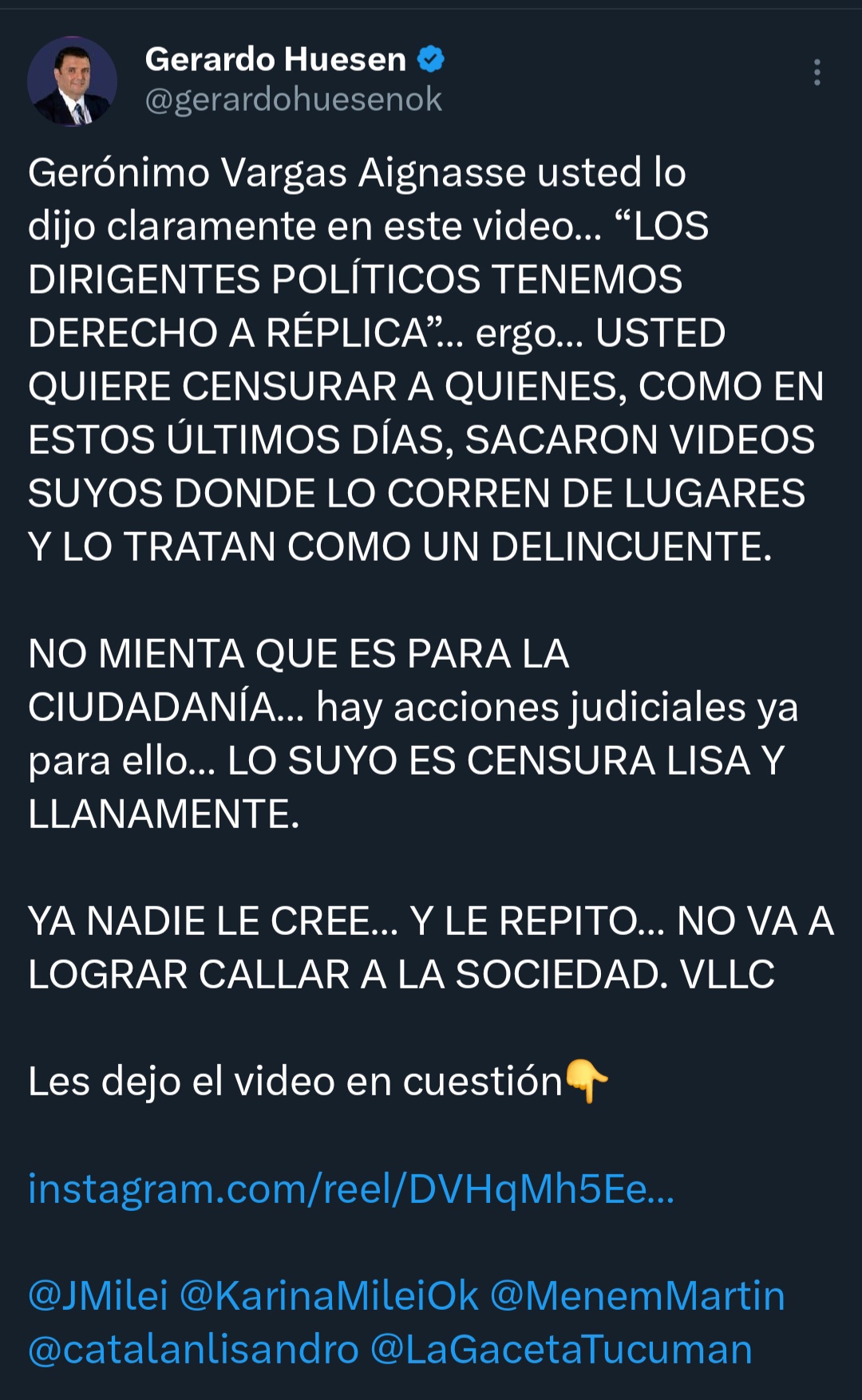Open the @JMilei mention
Screen dimensions: 862x1400
pos(98,1295)
